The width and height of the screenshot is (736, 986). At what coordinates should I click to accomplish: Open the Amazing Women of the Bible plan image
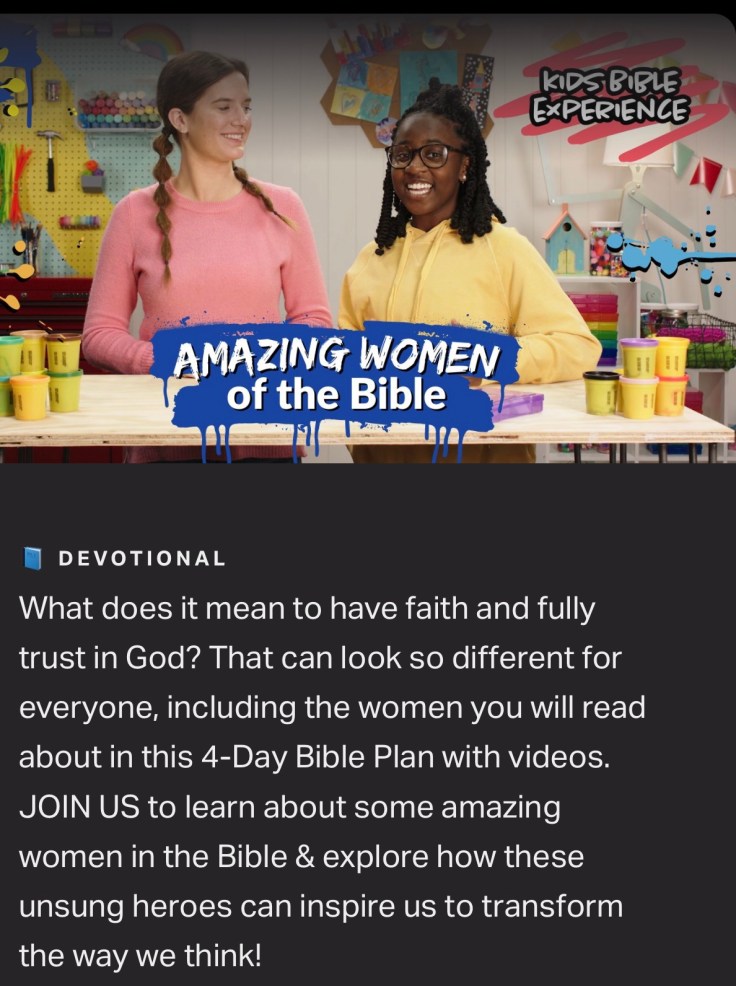tap(368, 240)
